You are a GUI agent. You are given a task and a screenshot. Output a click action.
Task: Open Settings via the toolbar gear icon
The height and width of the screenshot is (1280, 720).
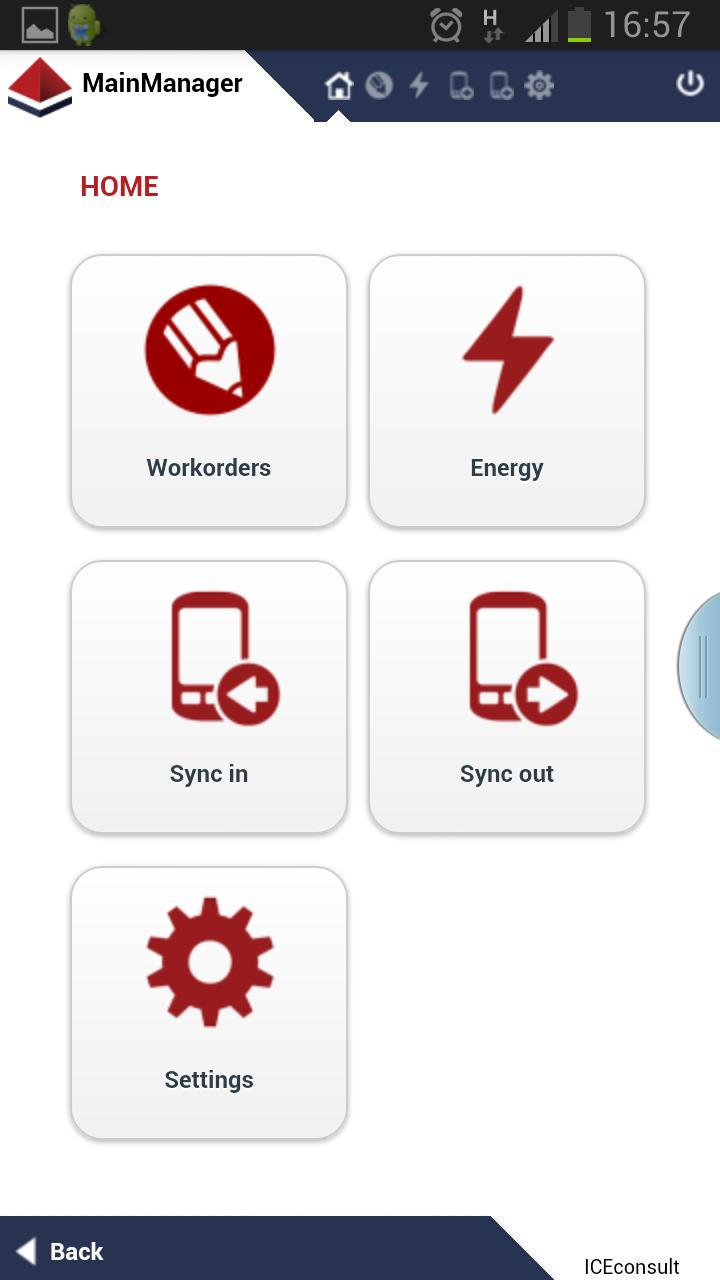point(540,86)
